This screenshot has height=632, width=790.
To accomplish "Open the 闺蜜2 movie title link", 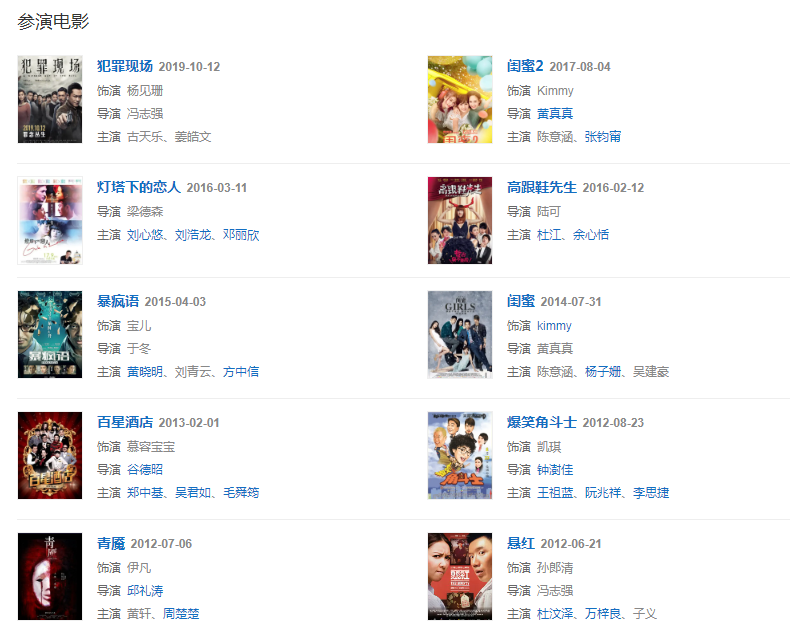I will 525,67.
